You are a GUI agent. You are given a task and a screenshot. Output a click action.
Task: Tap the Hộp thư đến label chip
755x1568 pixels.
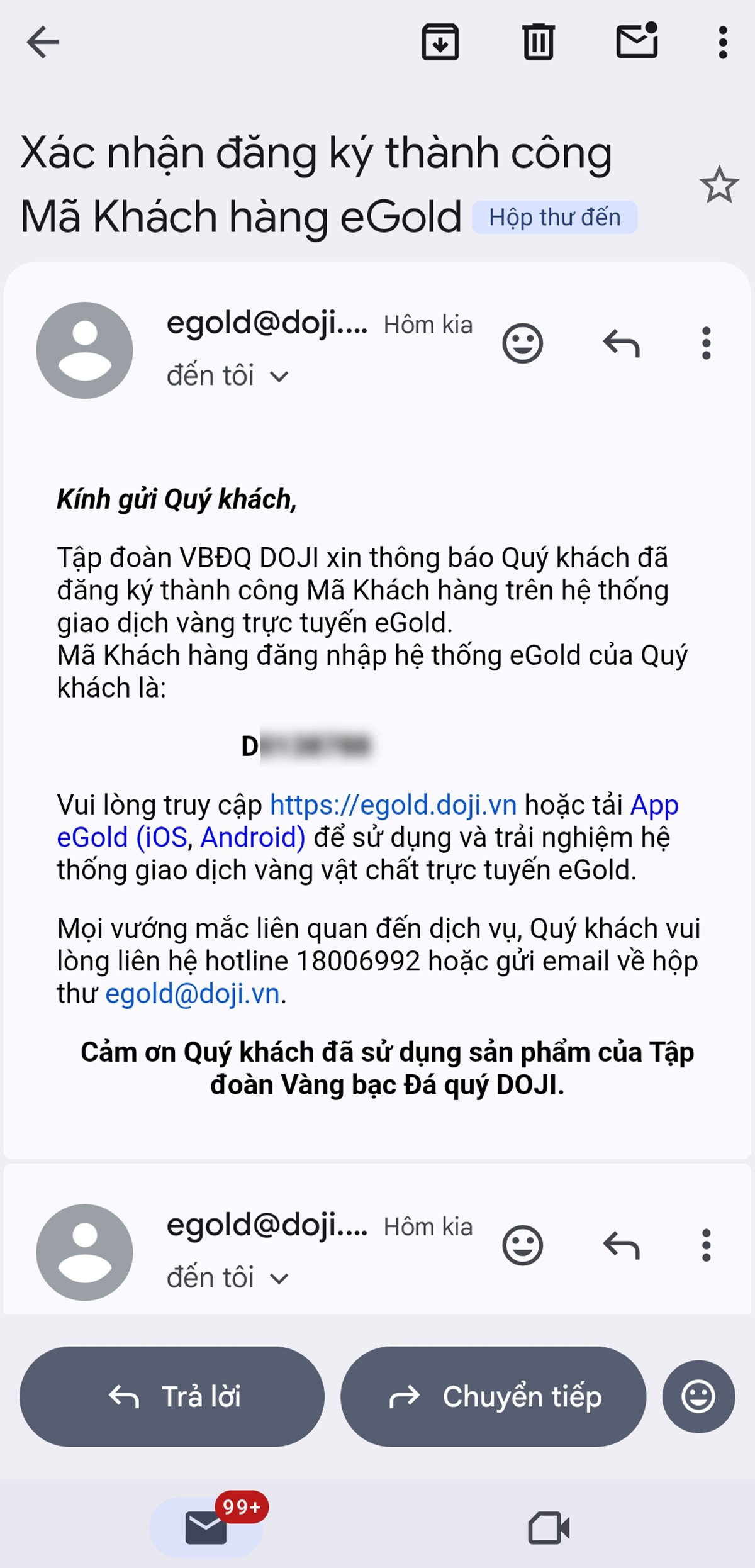point(554,218)
